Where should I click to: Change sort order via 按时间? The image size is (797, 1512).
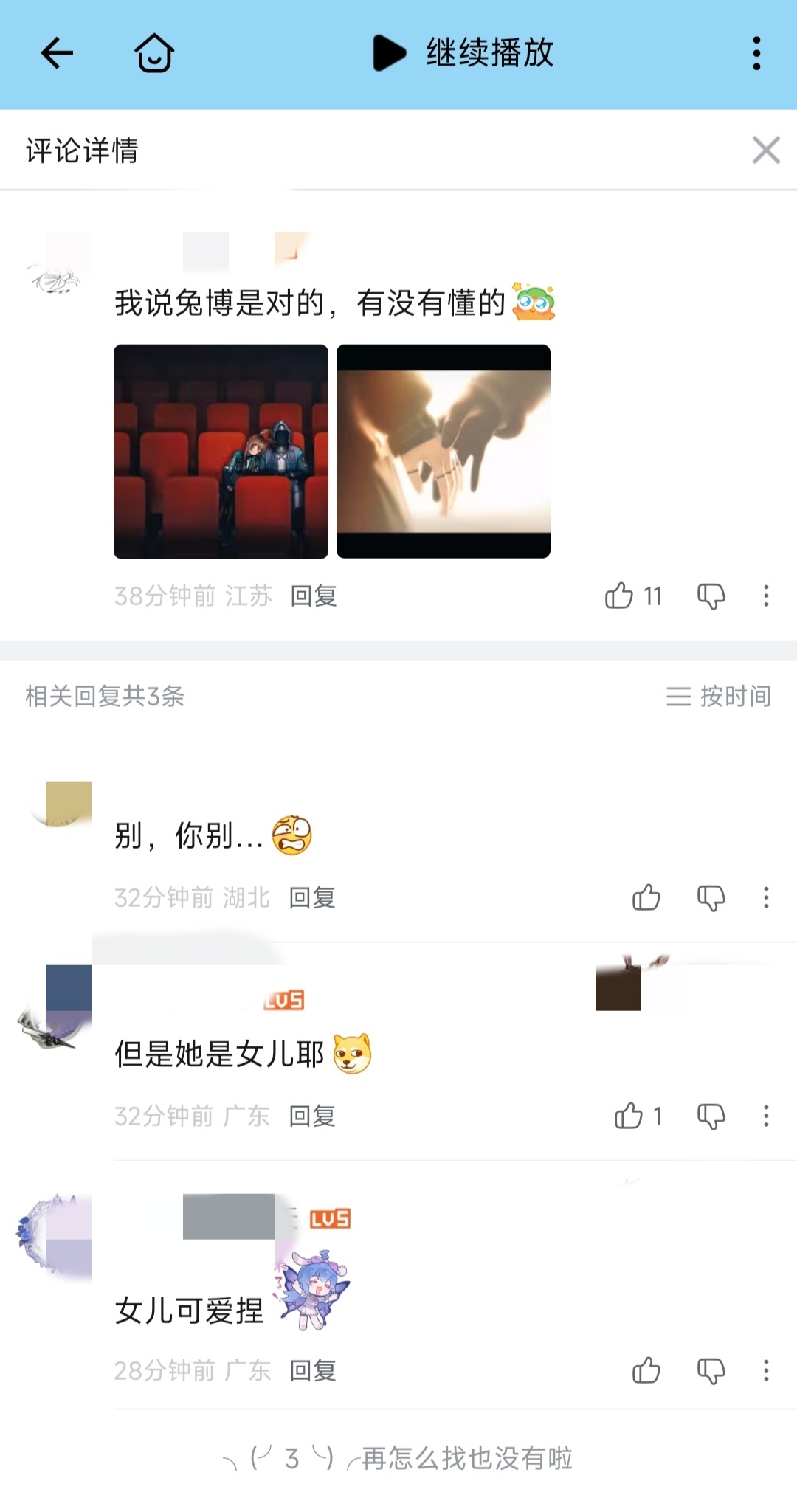pos(719,696)
